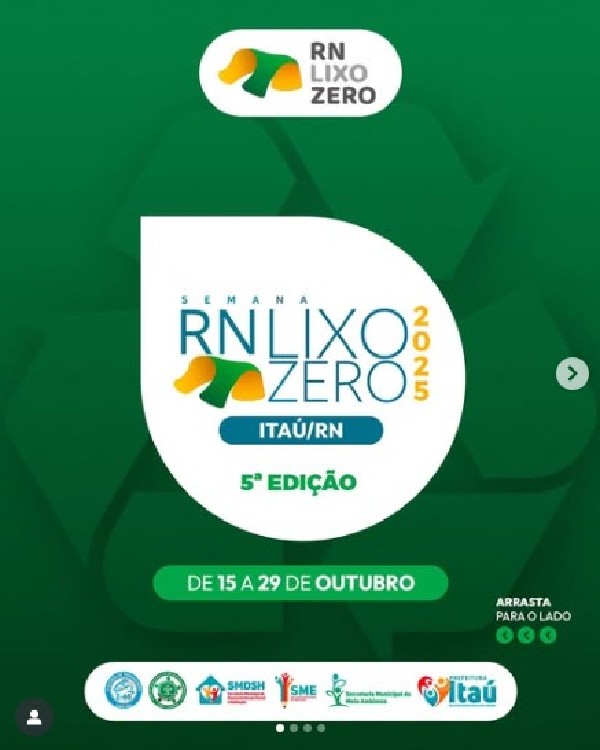Screen dimensions: 600x750
Task: Show tagged accounts on this photo
Action: 35,716
